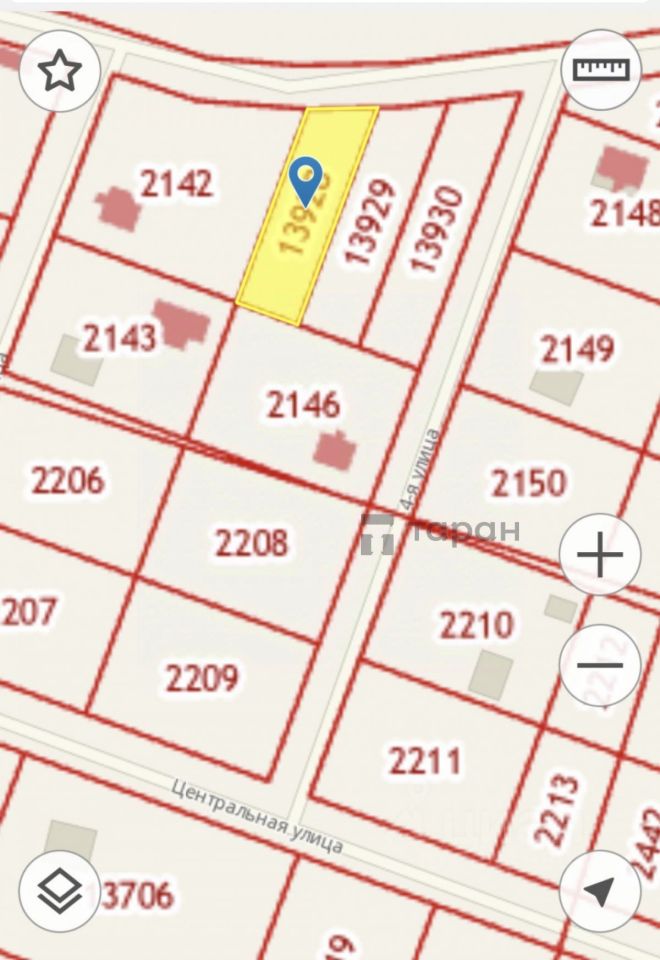Zoom out with the minus button

click(600, 665)
